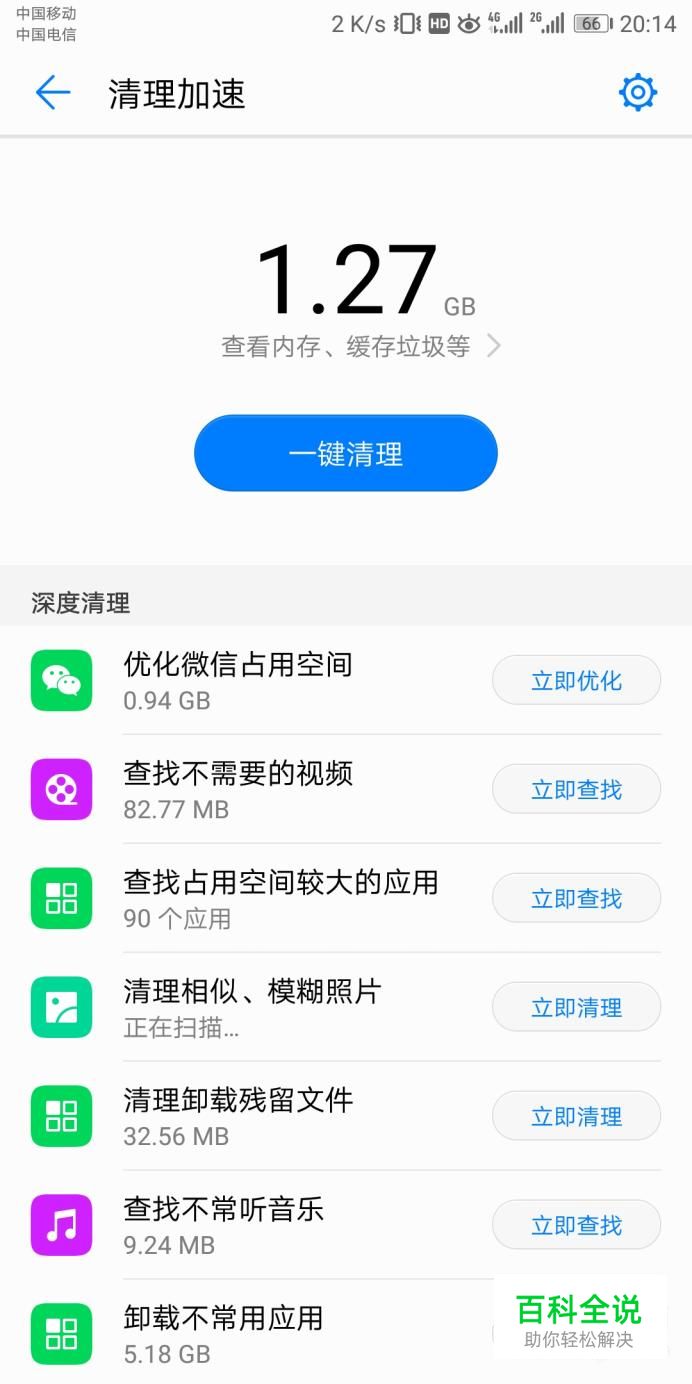692x1384 pixels.
Task: Open the 优化微信占用空间 row
Action: [346, 681]
